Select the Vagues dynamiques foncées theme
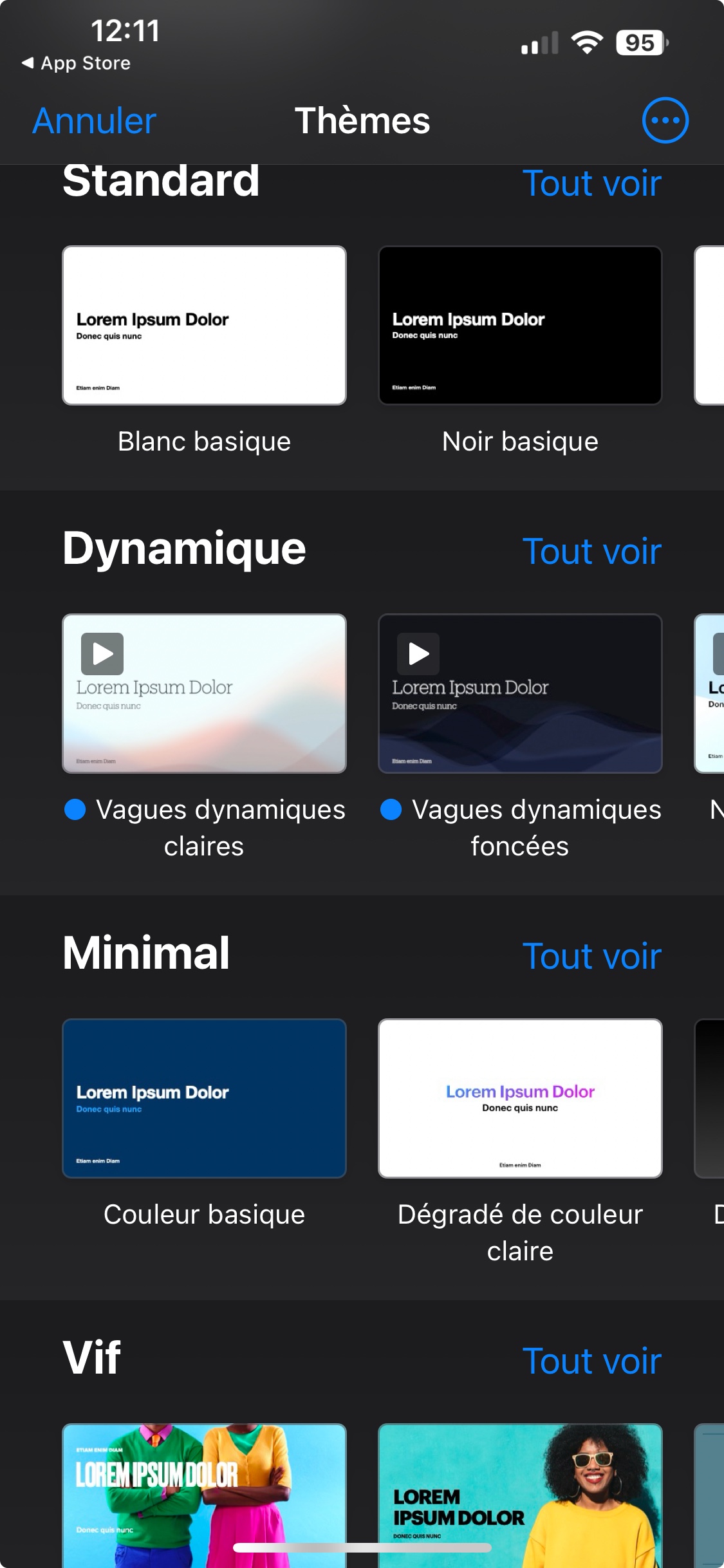724x1568 pixels. point(520,694)
